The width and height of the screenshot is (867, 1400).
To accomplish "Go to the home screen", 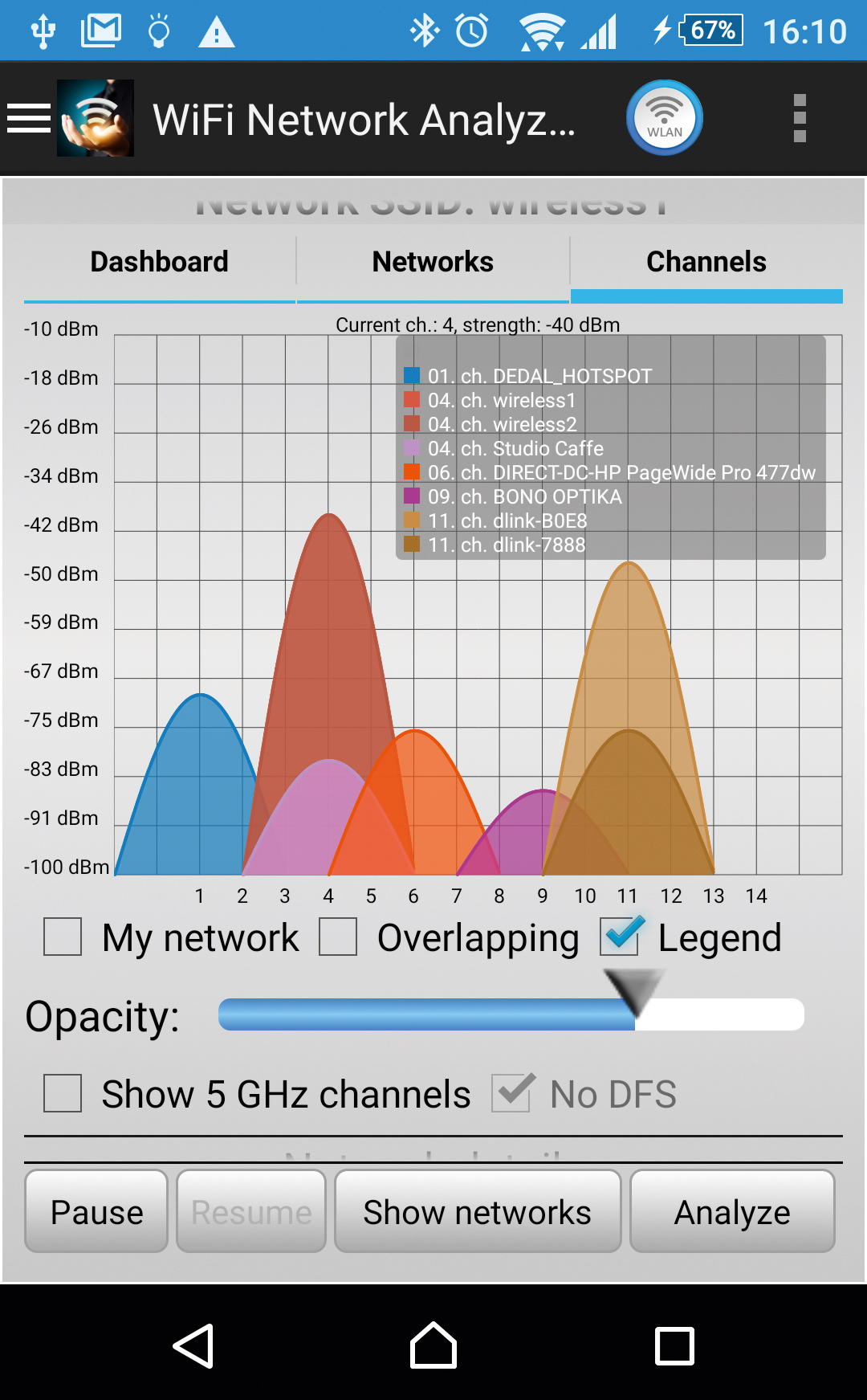I will [433, 1345].
